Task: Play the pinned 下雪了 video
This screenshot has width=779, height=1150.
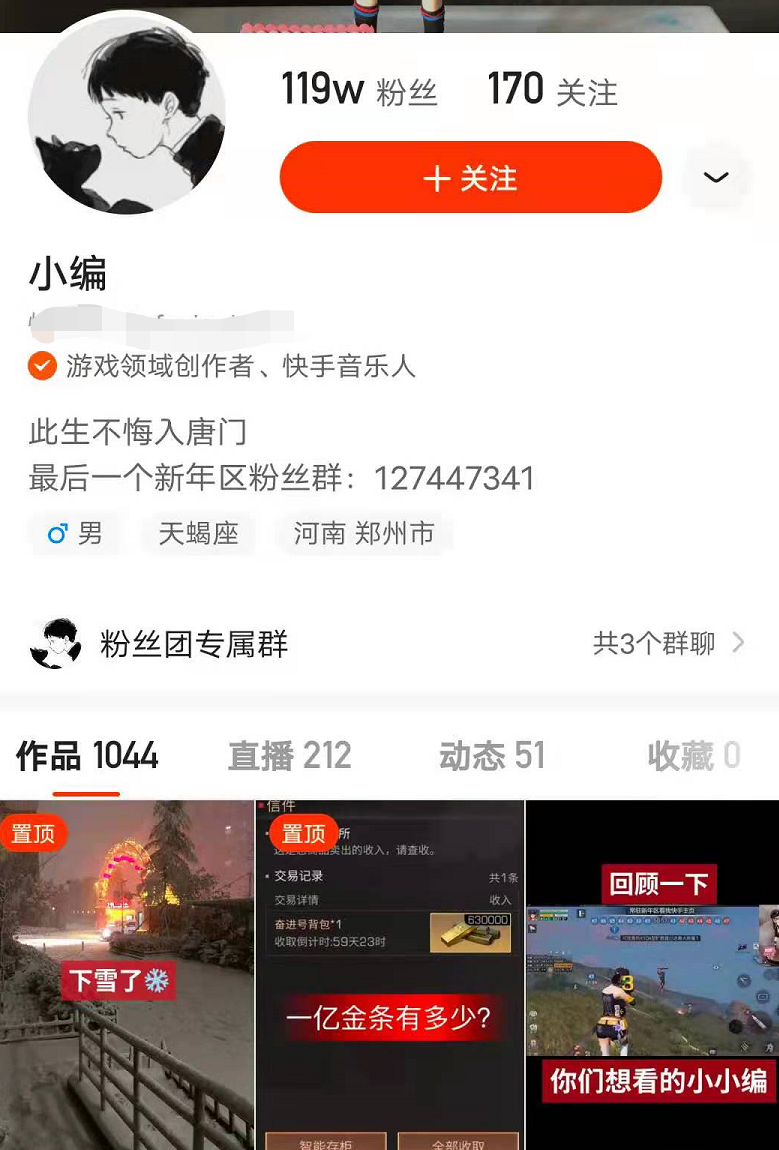Action: [x=127, y=975]
